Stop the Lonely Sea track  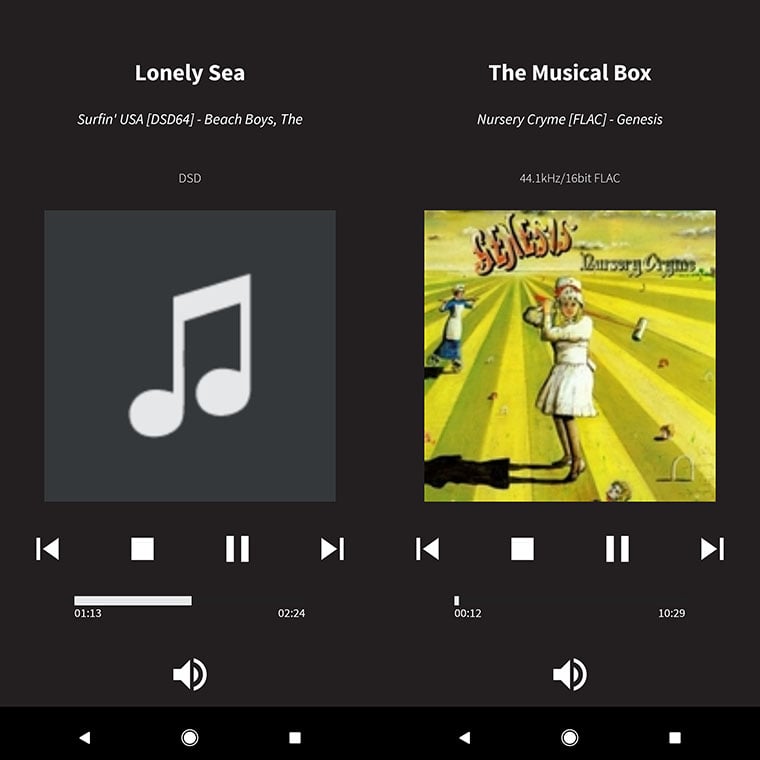(142, 548)
